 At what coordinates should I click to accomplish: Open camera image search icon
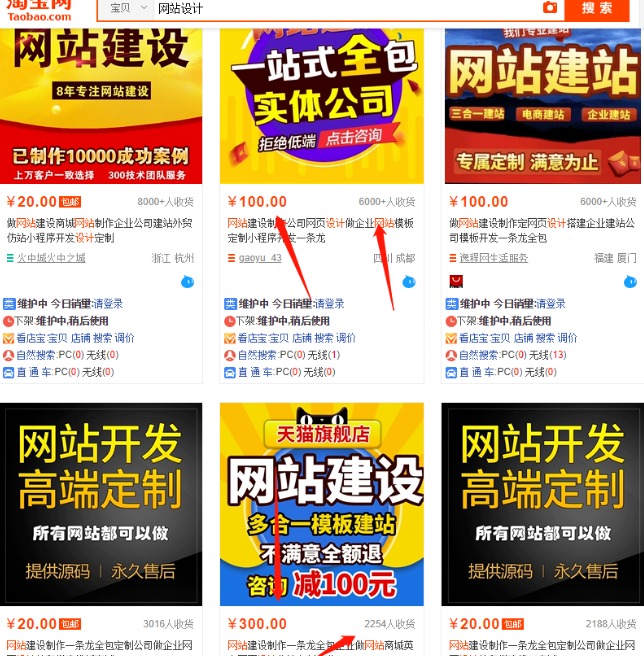tap(550, 8)
